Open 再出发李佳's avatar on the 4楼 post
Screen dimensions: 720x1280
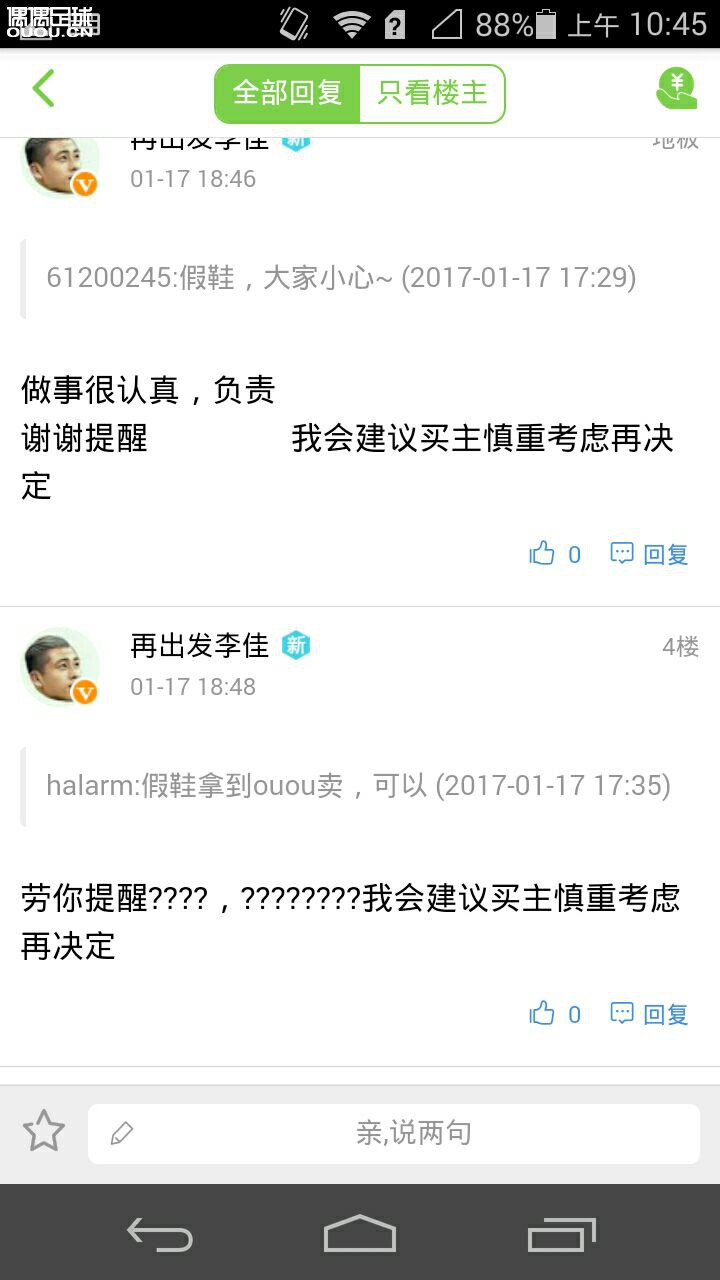[x=61, y=667]
